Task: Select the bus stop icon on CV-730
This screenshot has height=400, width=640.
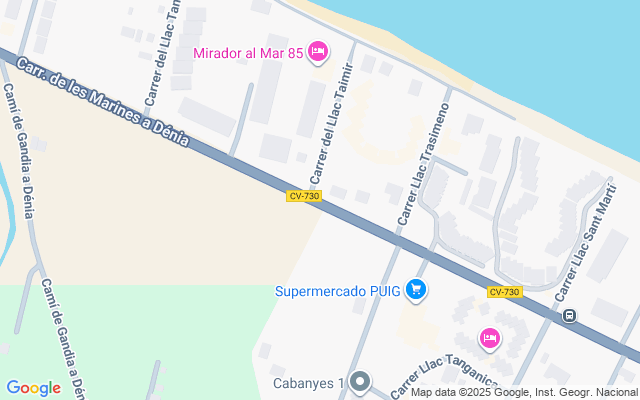Action: [x=569, y=316]
